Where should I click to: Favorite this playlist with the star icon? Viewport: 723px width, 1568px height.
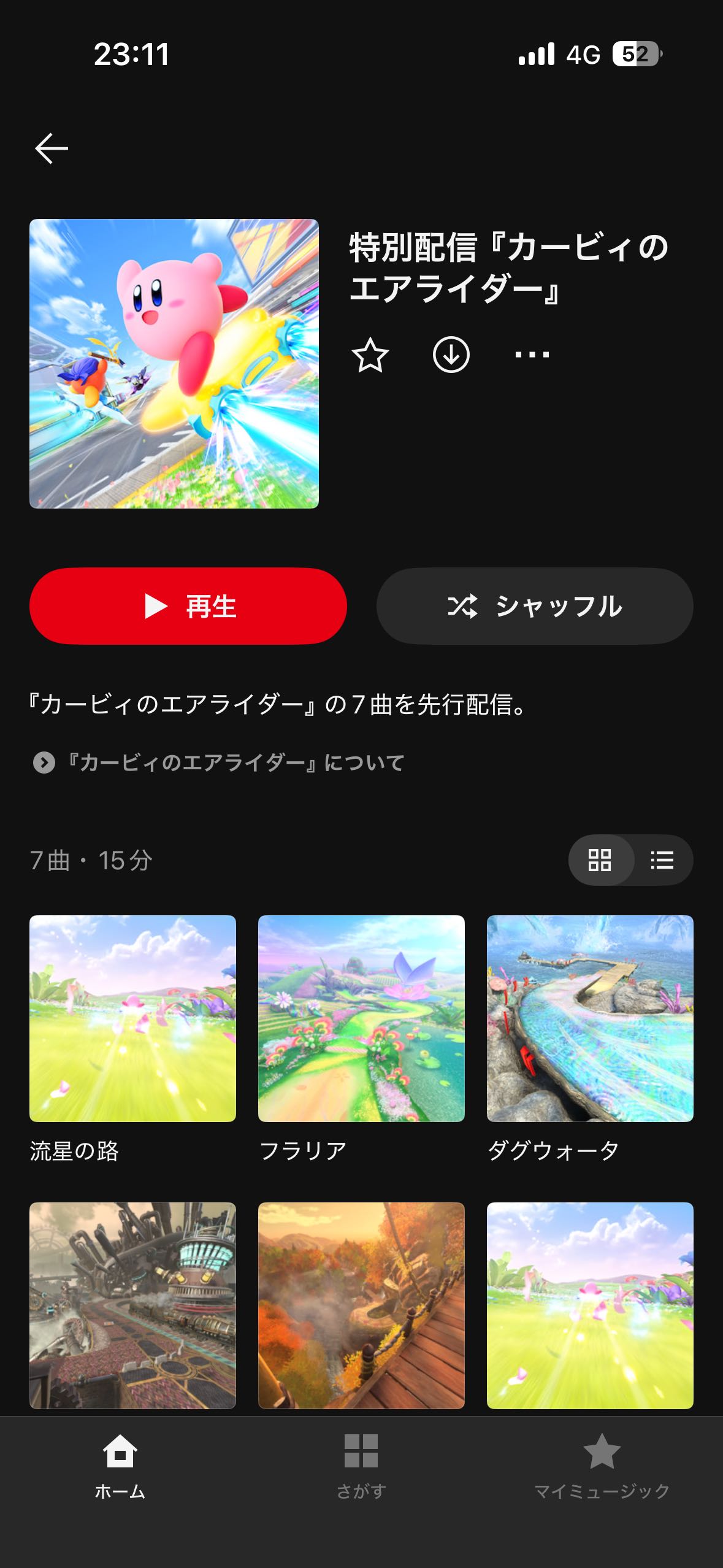tap(370, 355)
